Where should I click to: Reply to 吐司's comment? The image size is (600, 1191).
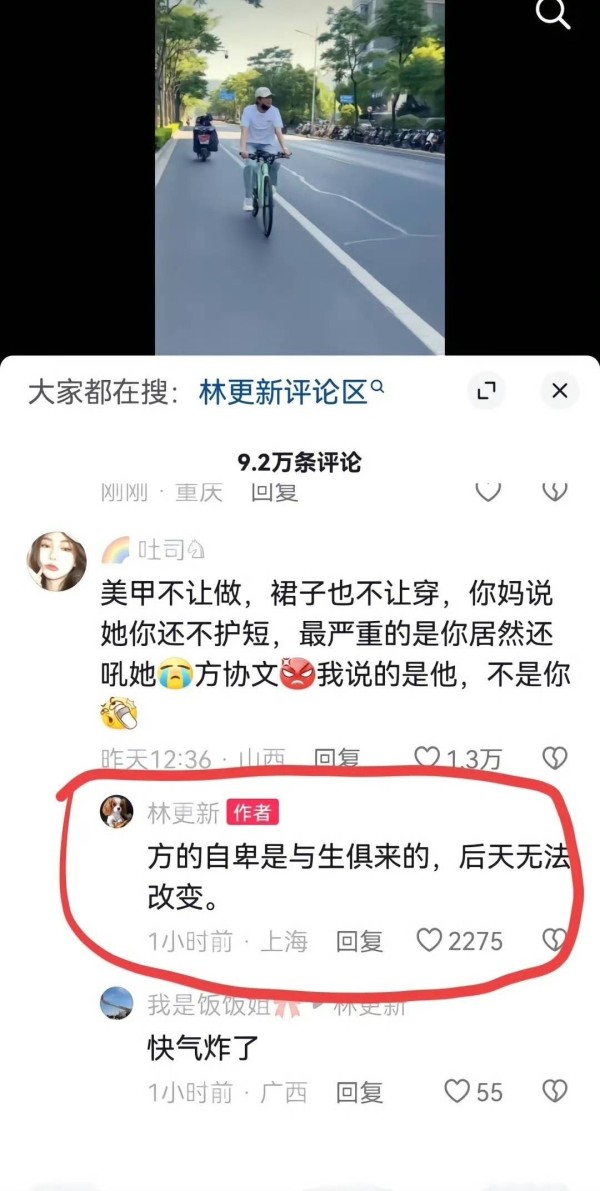[336, 758]
